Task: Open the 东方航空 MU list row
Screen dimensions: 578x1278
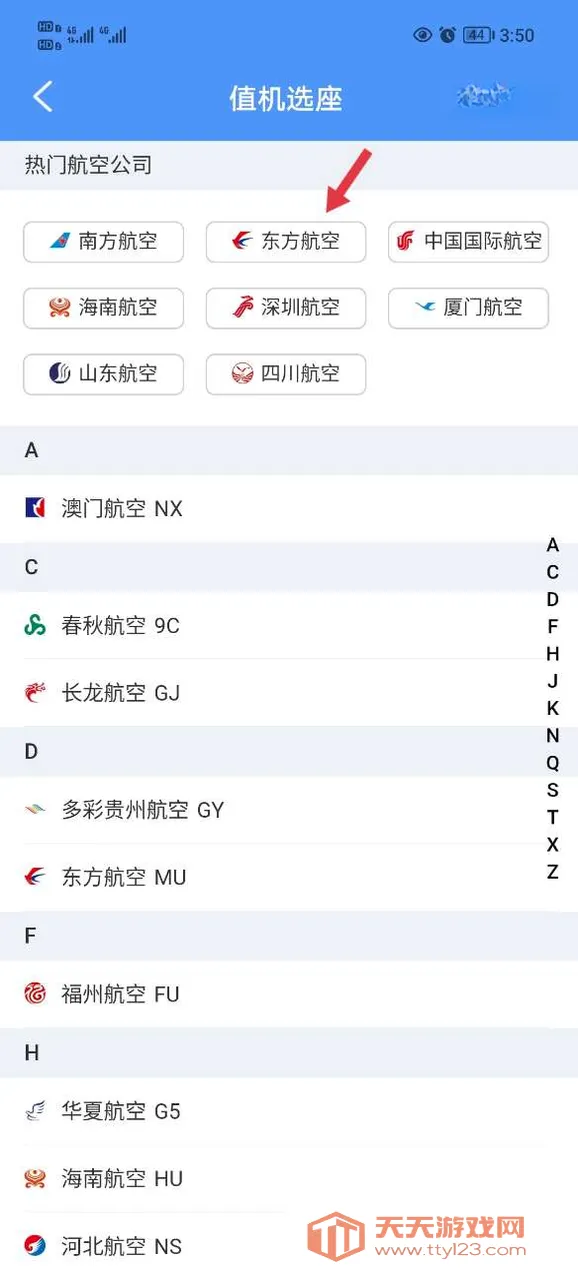Action: (289, 877)
